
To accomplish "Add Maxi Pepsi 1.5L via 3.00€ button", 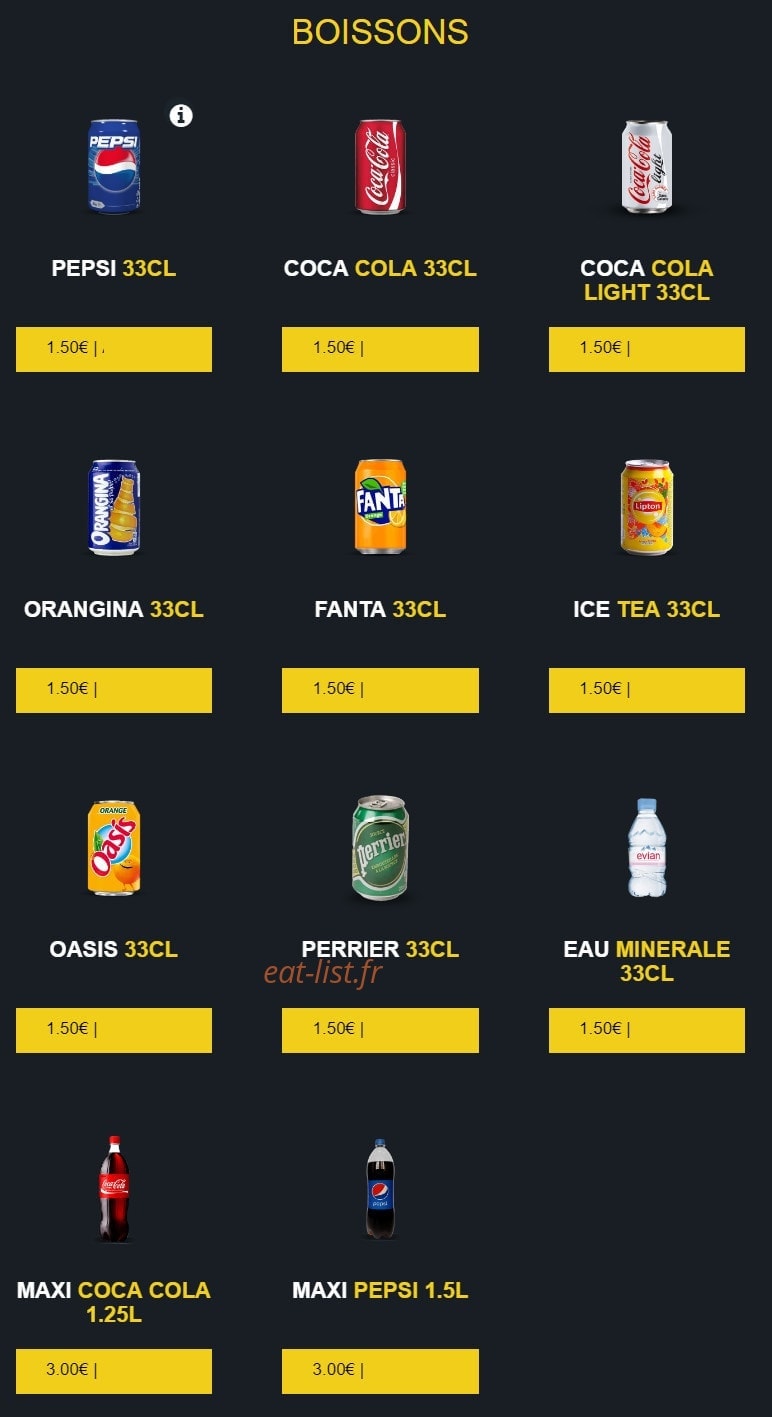I will 380,1371.
